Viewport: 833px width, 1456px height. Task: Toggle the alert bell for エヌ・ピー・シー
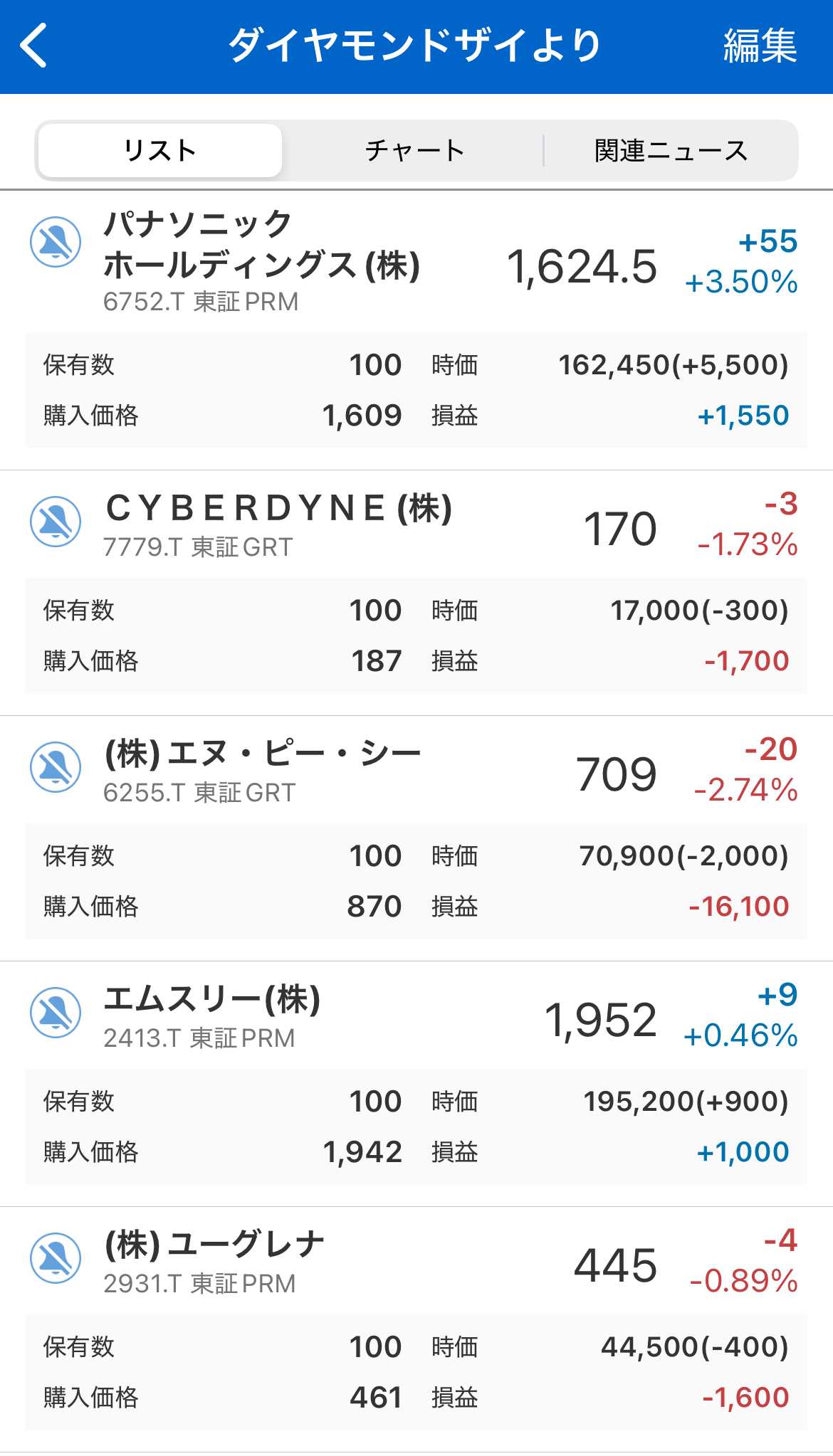[56, 767]
